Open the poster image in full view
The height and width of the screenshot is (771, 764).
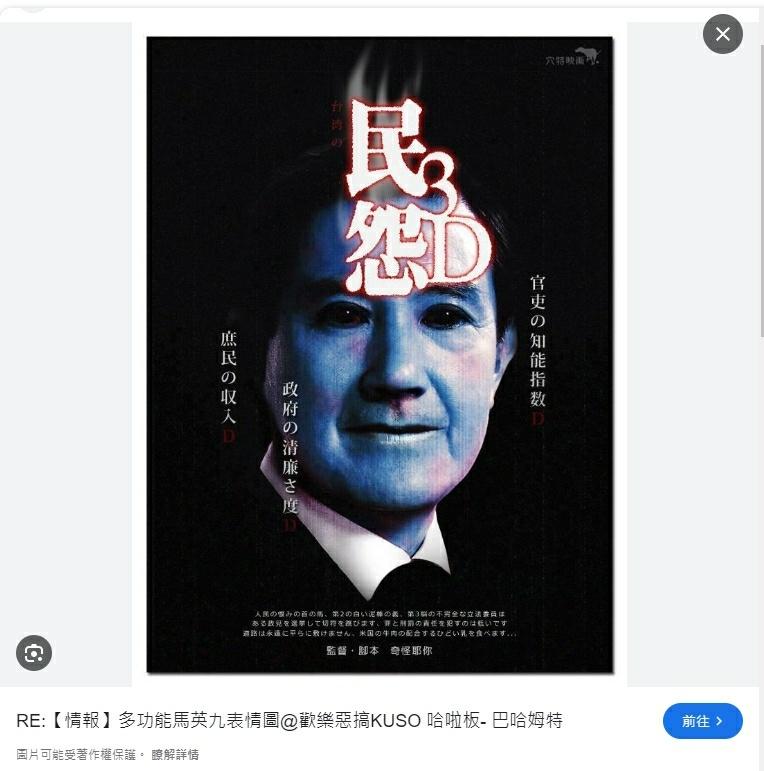379,355
